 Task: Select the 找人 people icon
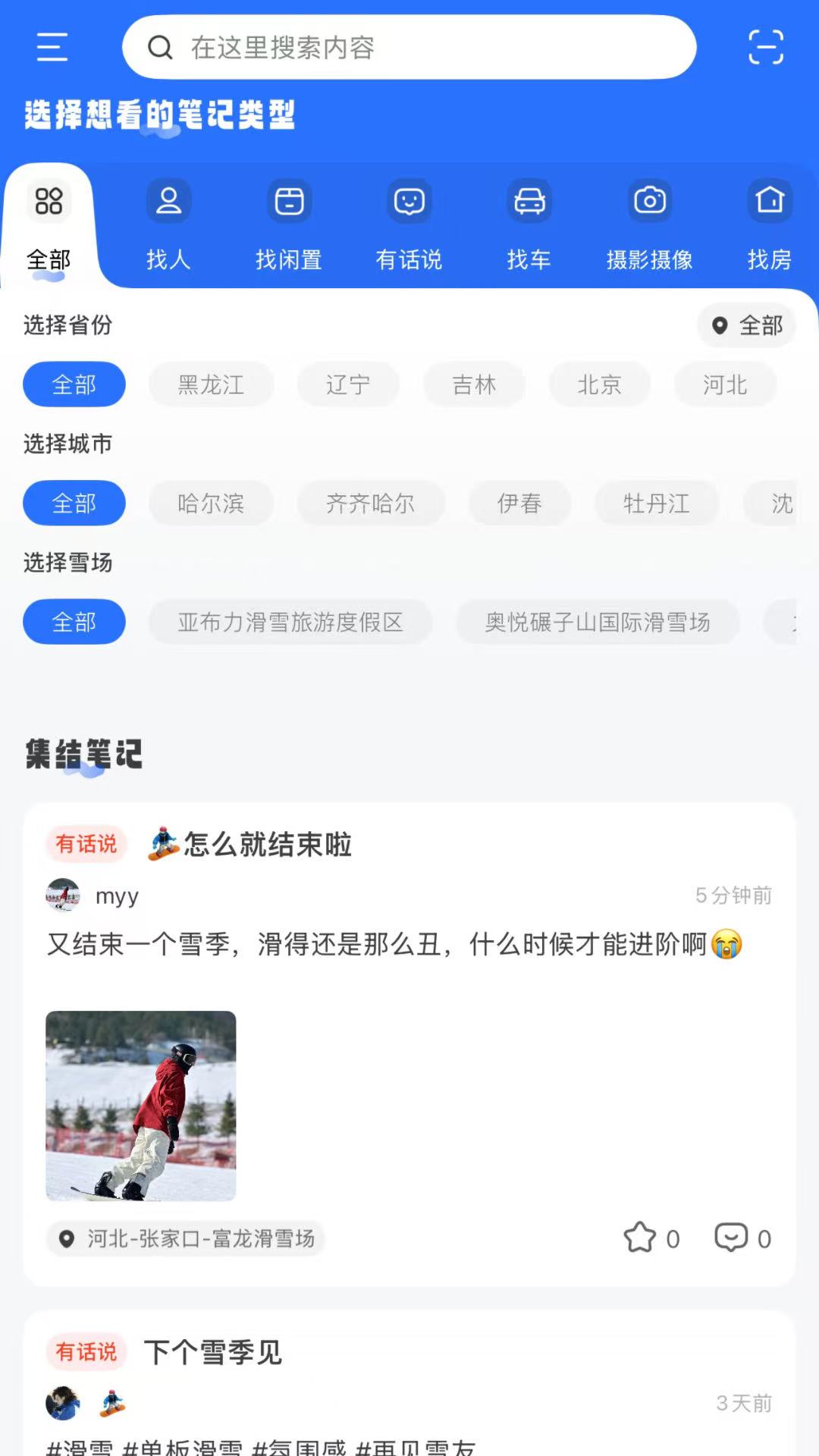(x=168, y=201)
